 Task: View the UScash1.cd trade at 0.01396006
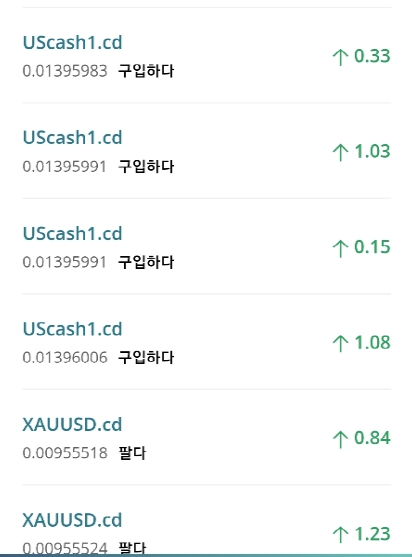tap(206, 342)
